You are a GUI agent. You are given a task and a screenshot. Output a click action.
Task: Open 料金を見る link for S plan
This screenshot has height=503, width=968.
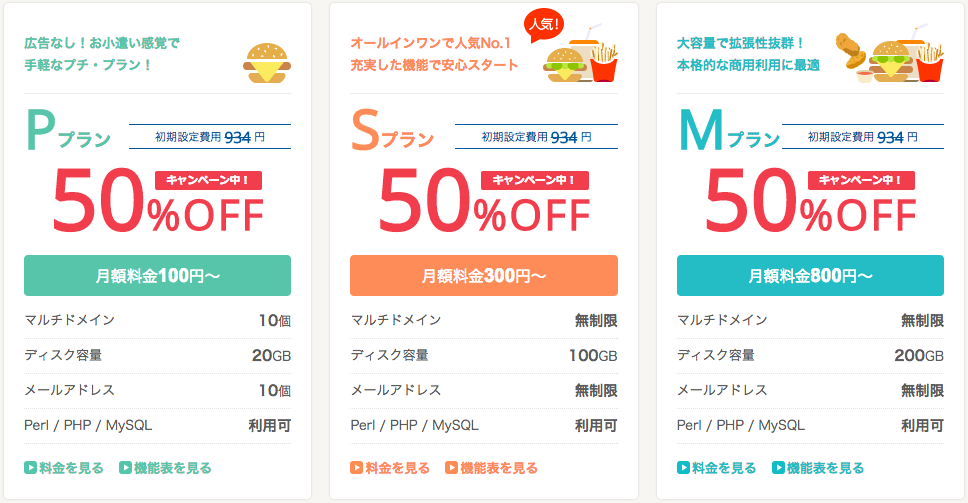(390, 467)
